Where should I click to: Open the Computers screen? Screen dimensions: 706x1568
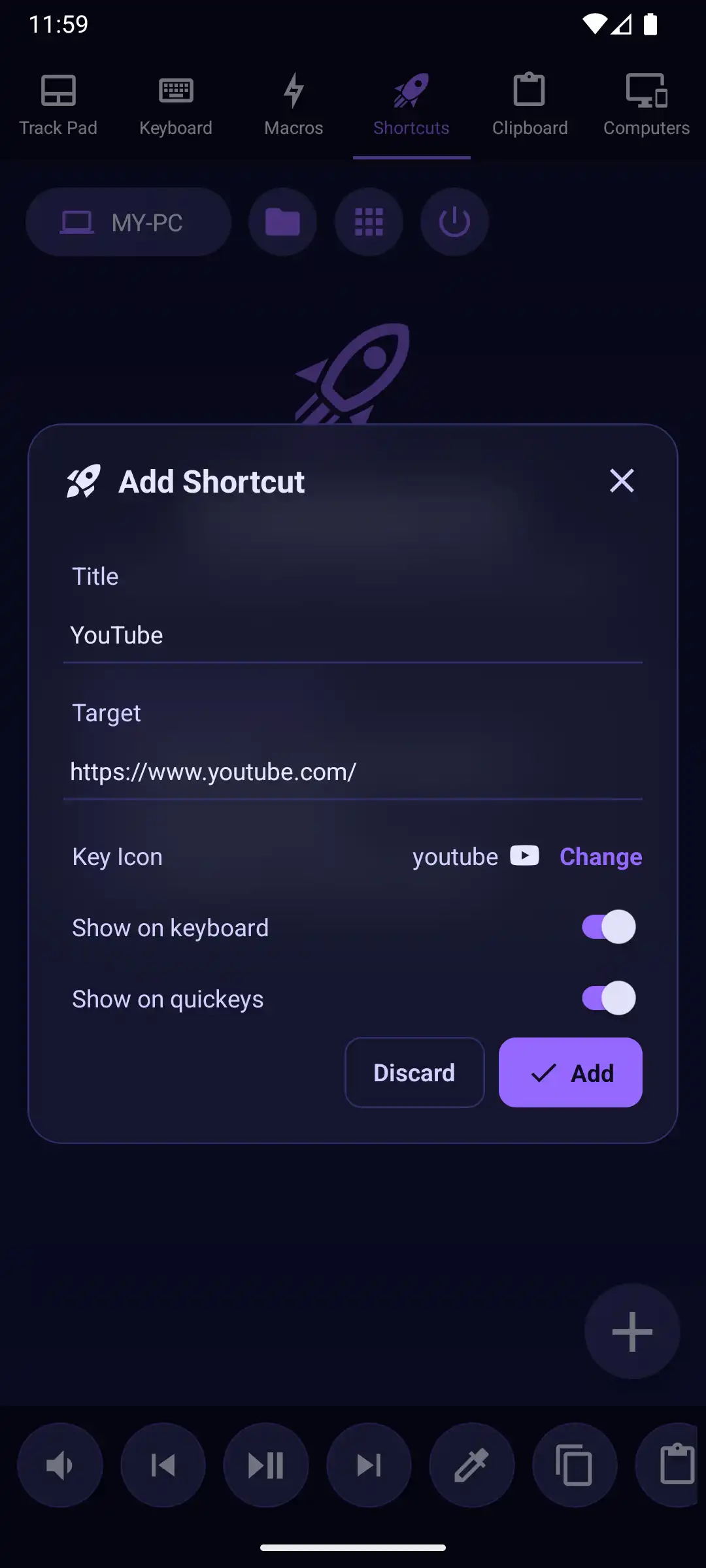[646, 90]
